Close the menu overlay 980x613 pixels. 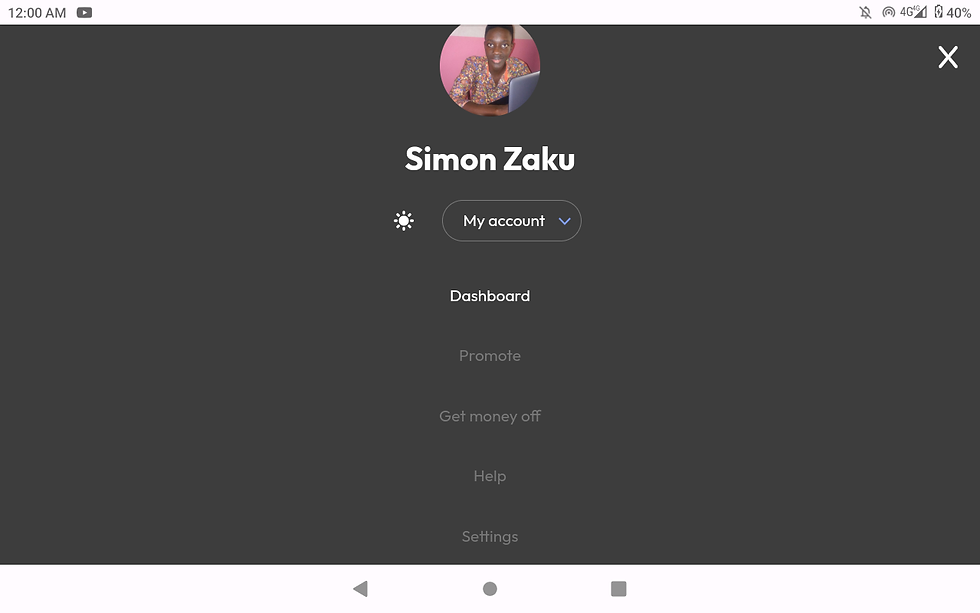coord(947,57)
